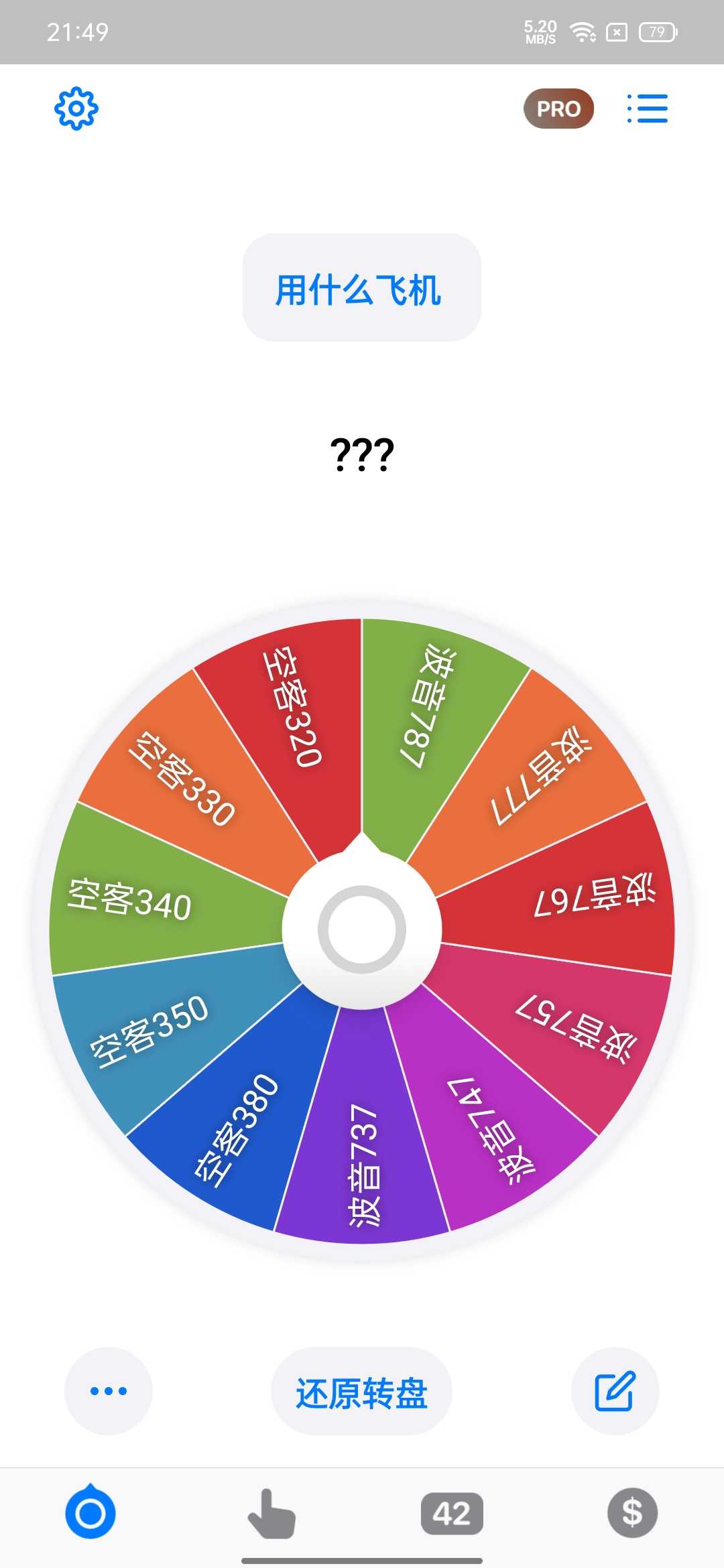
Task: Tap 还原转盘 to reset the wheel
Action: 361,1392
